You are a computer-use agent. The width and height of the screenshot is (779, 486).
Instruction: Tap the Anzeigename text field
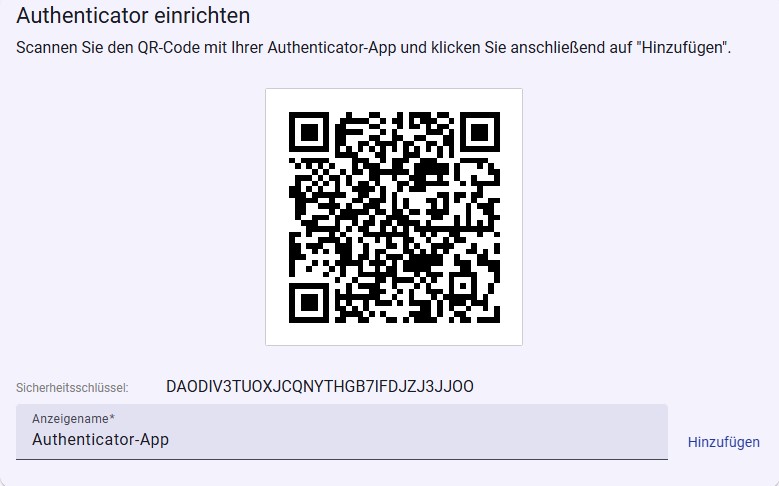(x=340, y=438)
